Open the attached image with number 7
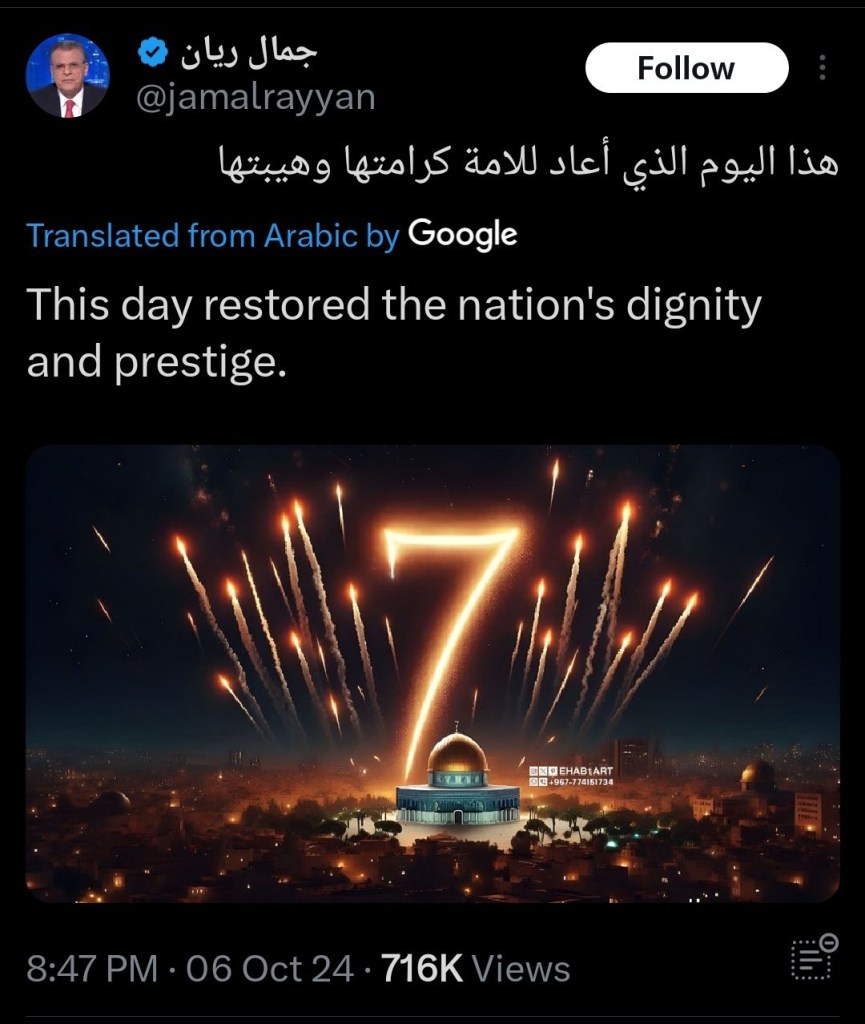Viewport: 865px width, 1024px height. [432, 673]
